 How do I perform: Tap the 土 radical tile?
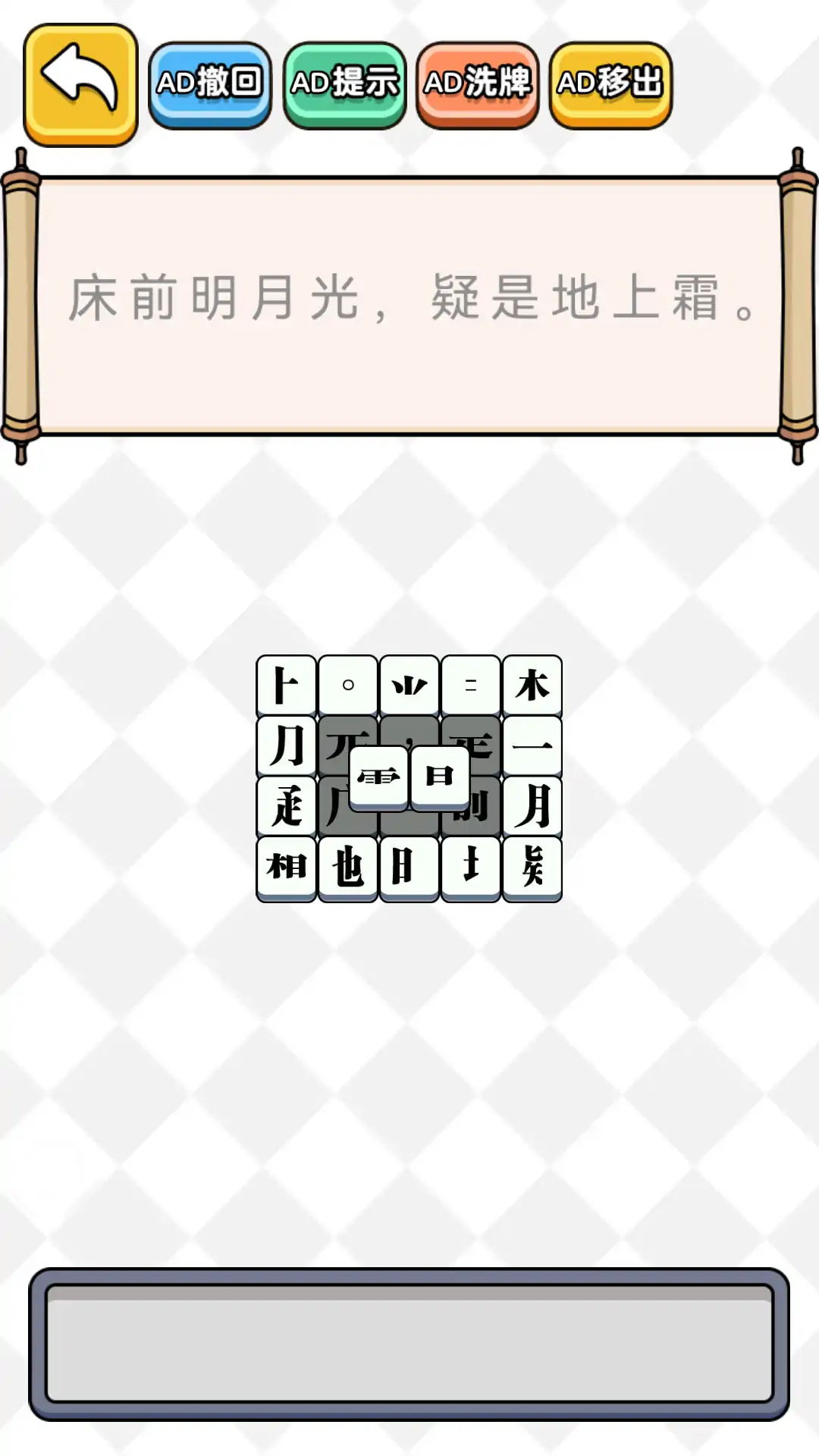click(x=471, y=867)
